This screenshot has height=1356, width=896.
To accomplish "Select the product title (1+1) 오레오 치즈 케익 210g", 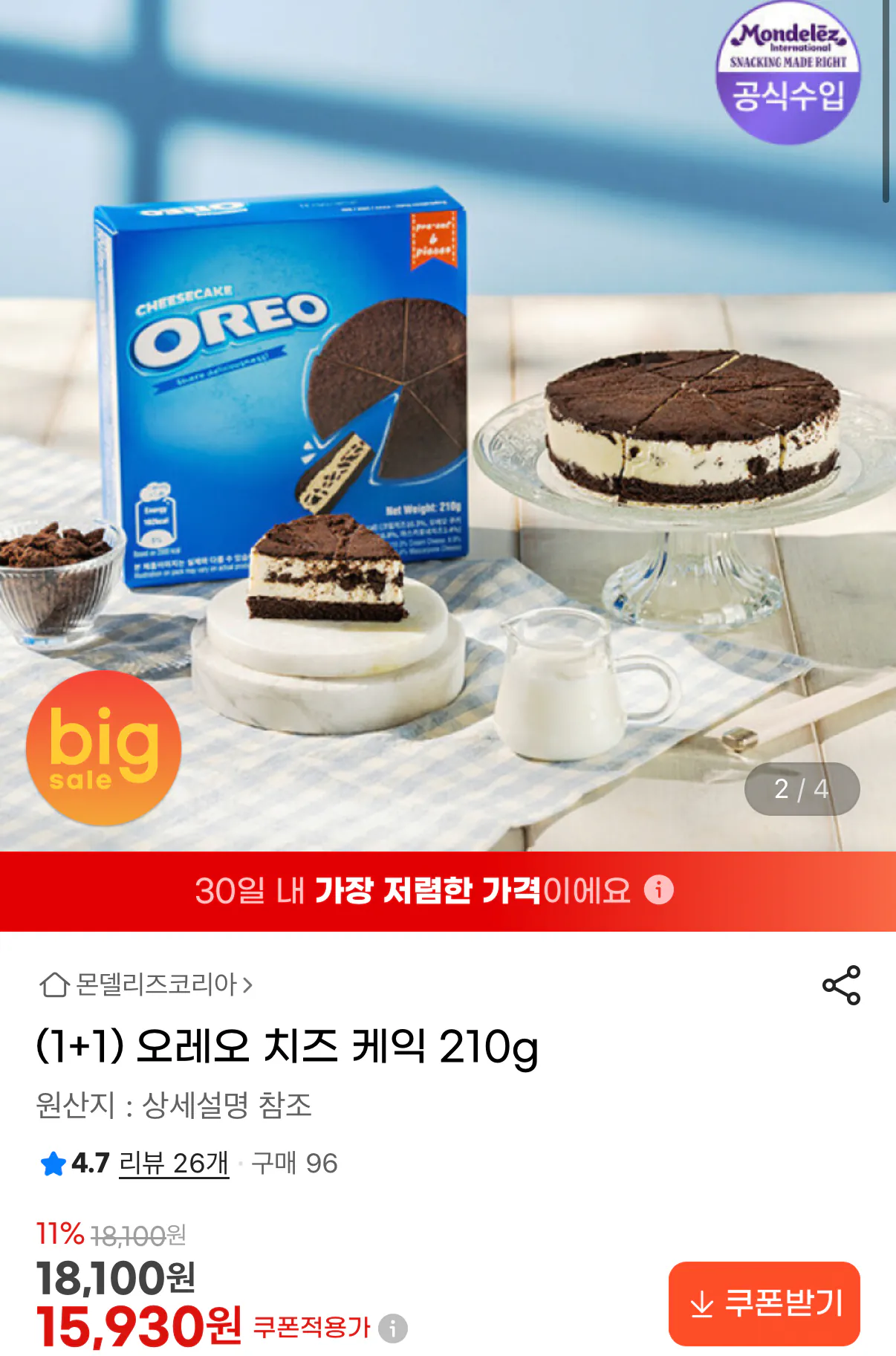I will click(286, 1047).
